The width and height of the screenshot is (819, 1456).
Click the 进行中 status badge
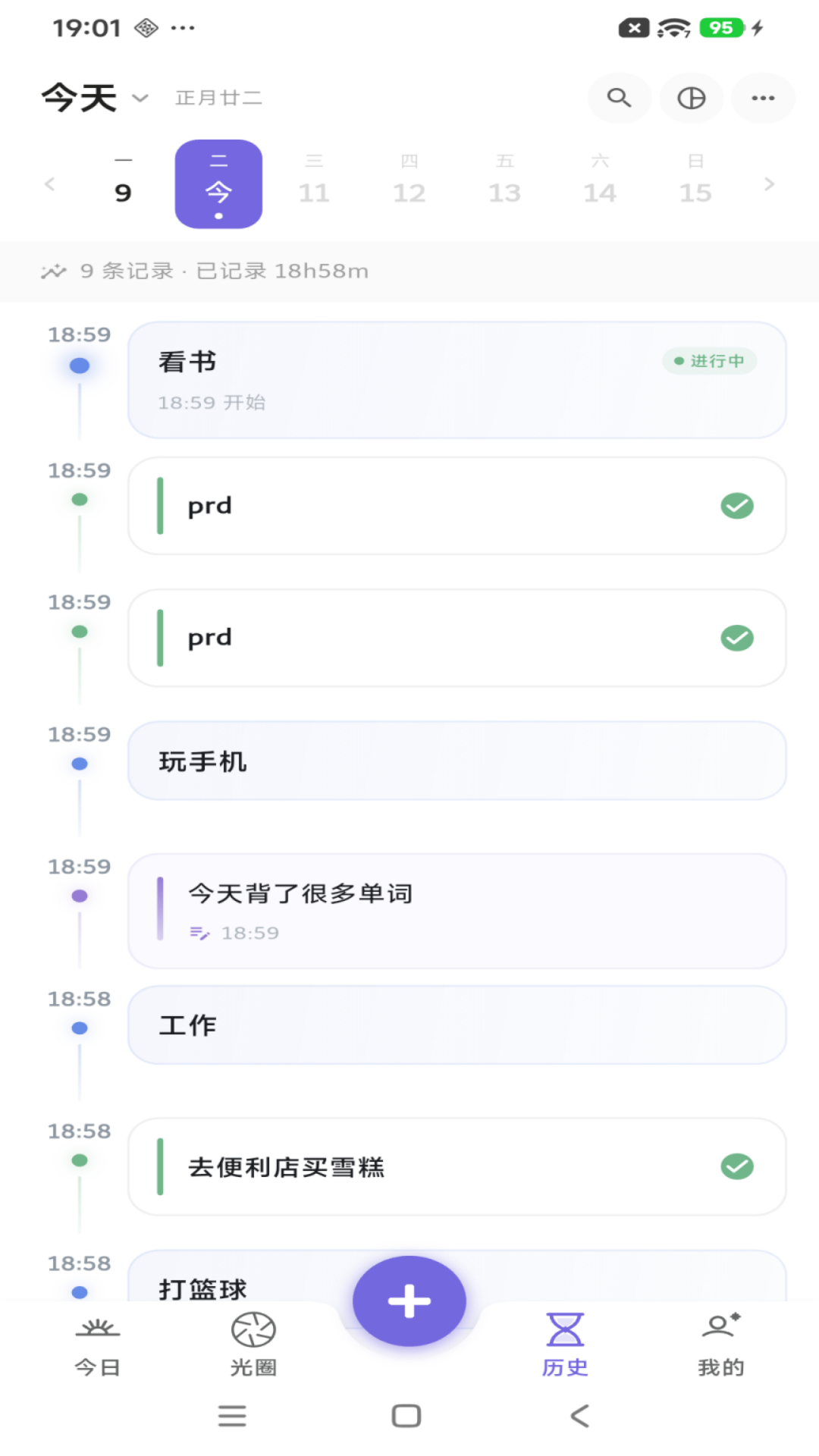click(708, 362)
